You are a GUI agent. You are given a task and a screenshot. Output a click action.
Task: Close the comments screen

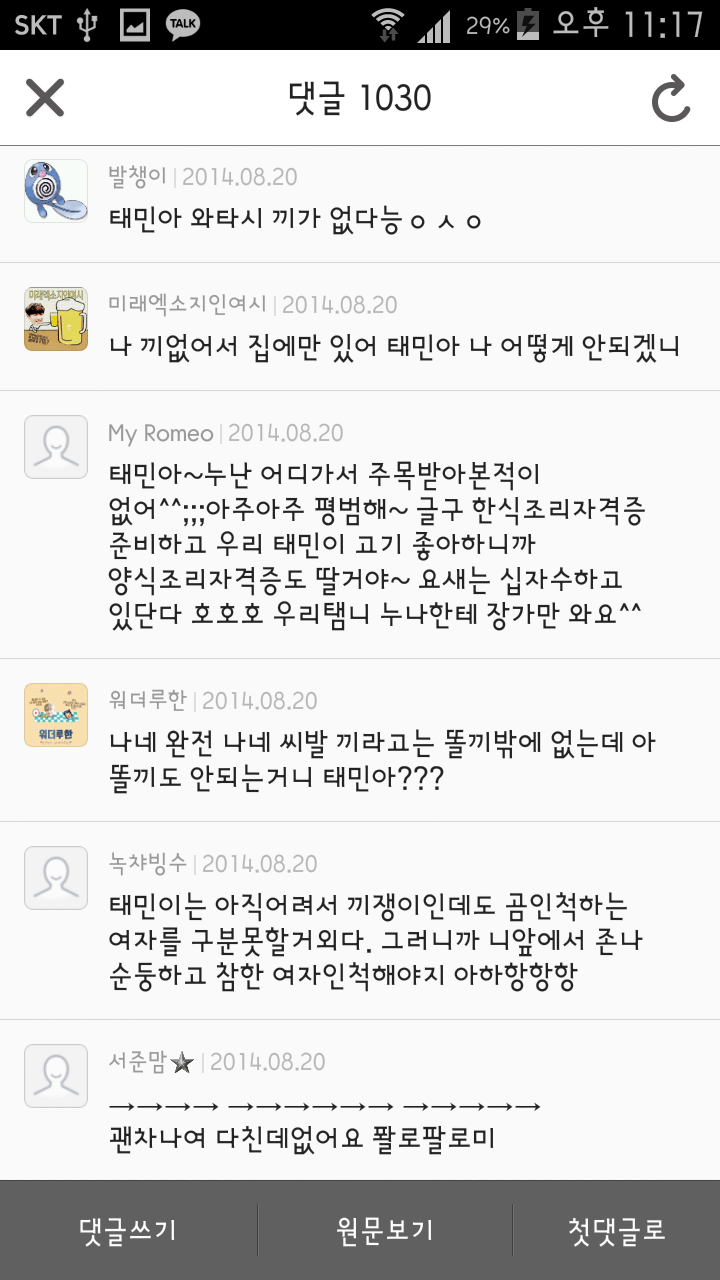(45, 98)
